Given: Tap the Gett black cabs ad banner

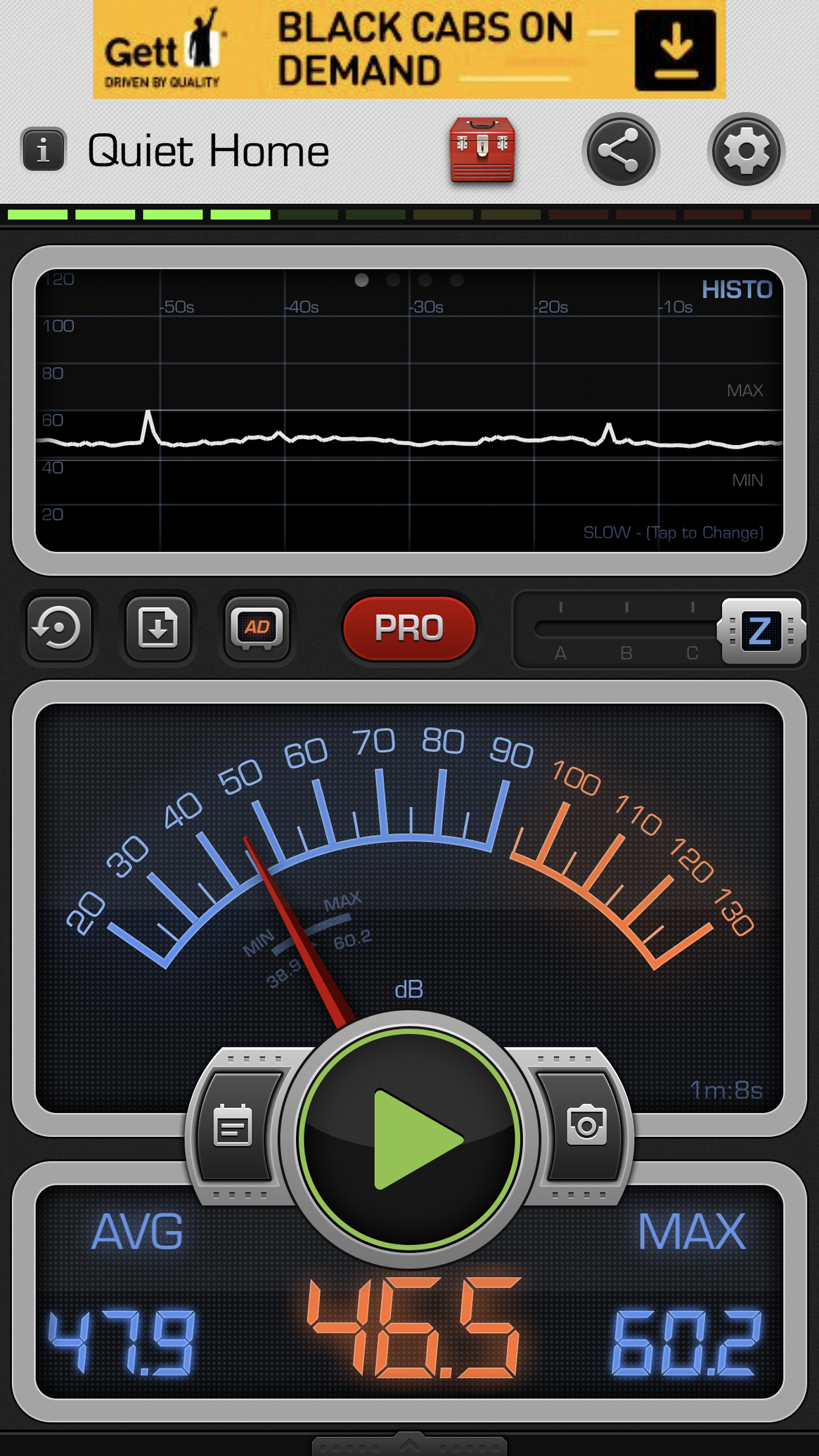Looking at the screenshot, I should click(x=409, y=49).
